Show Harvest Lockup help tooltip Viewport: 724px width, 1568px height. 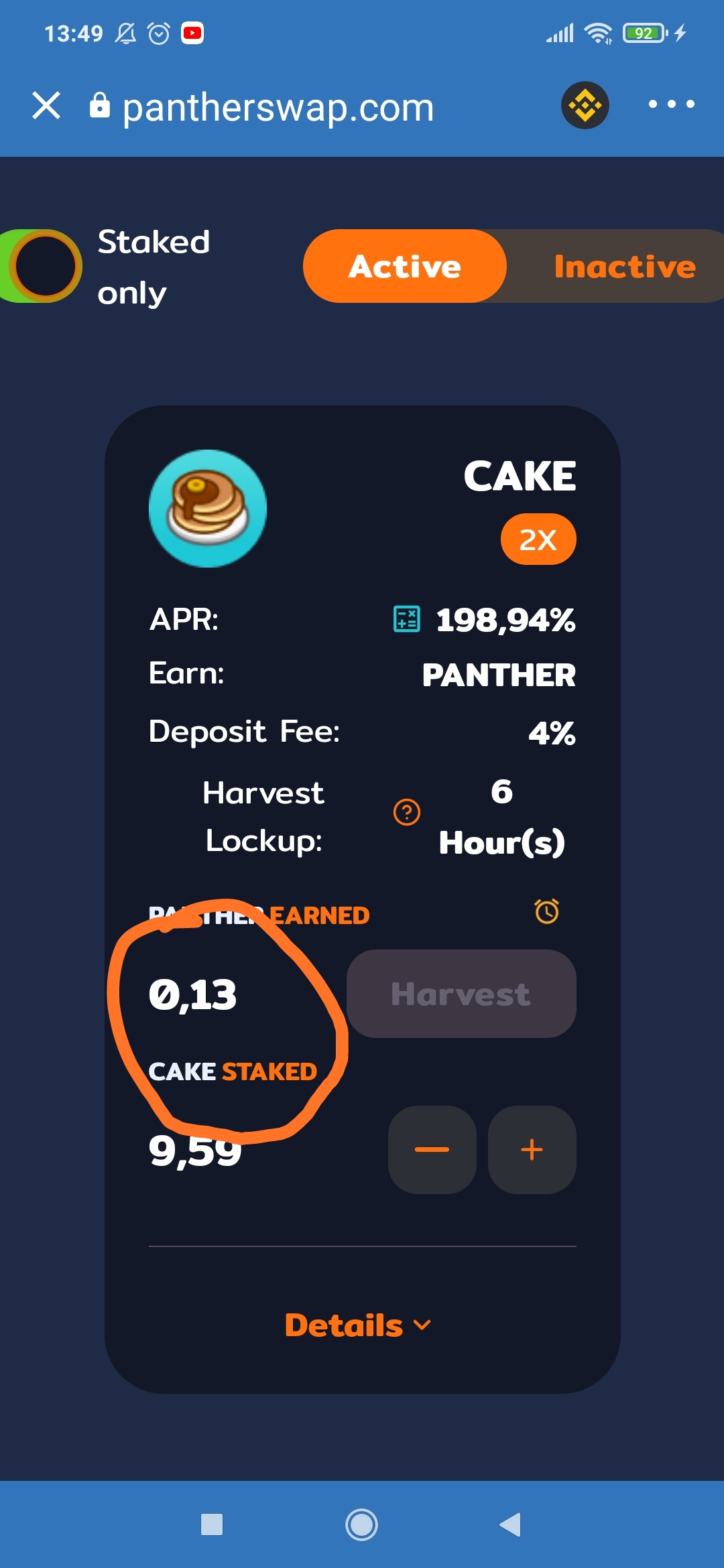pos(406,812)
